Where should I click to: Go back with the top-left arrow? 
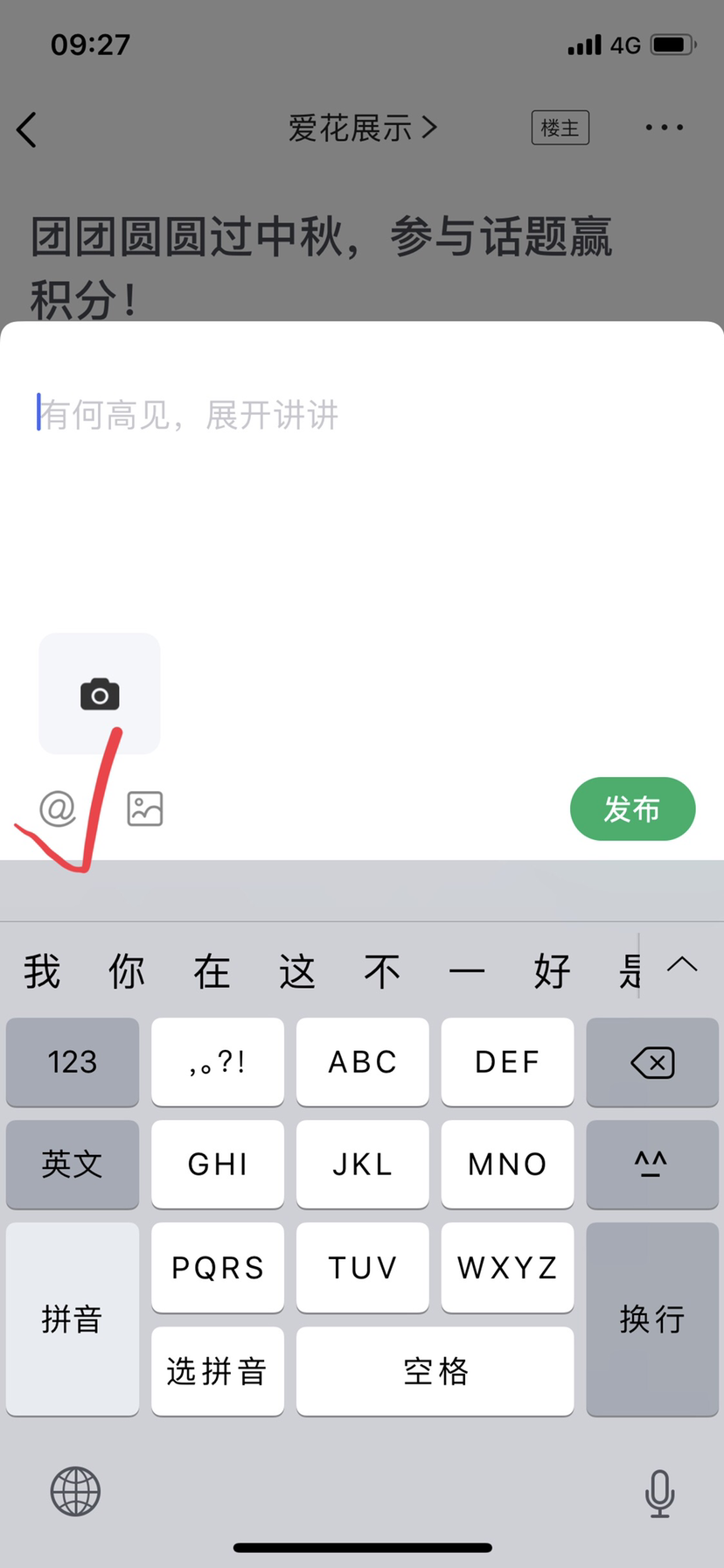click(x=28, y=129)
